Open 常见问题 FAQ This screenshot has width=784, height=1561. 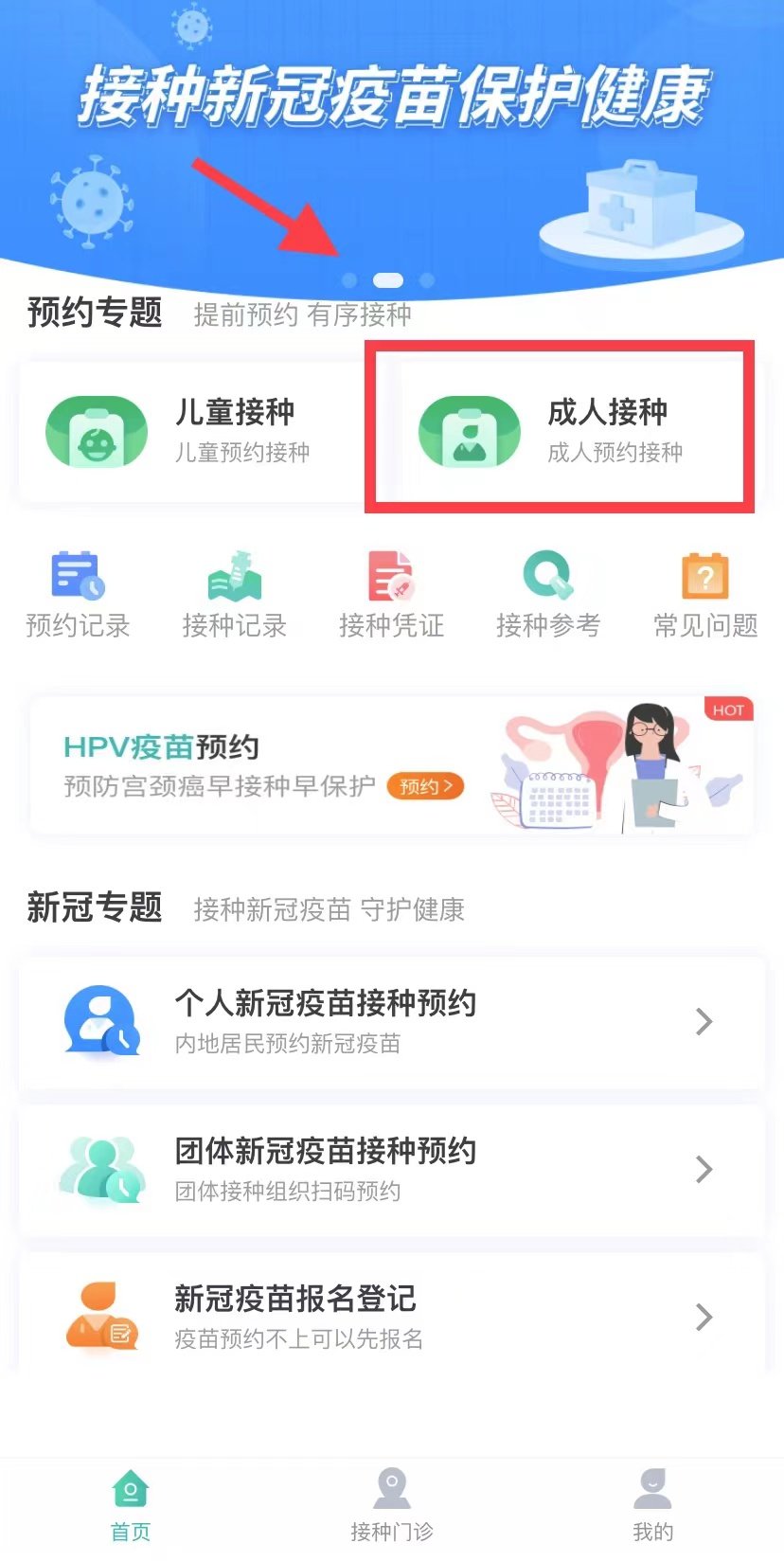705,594
